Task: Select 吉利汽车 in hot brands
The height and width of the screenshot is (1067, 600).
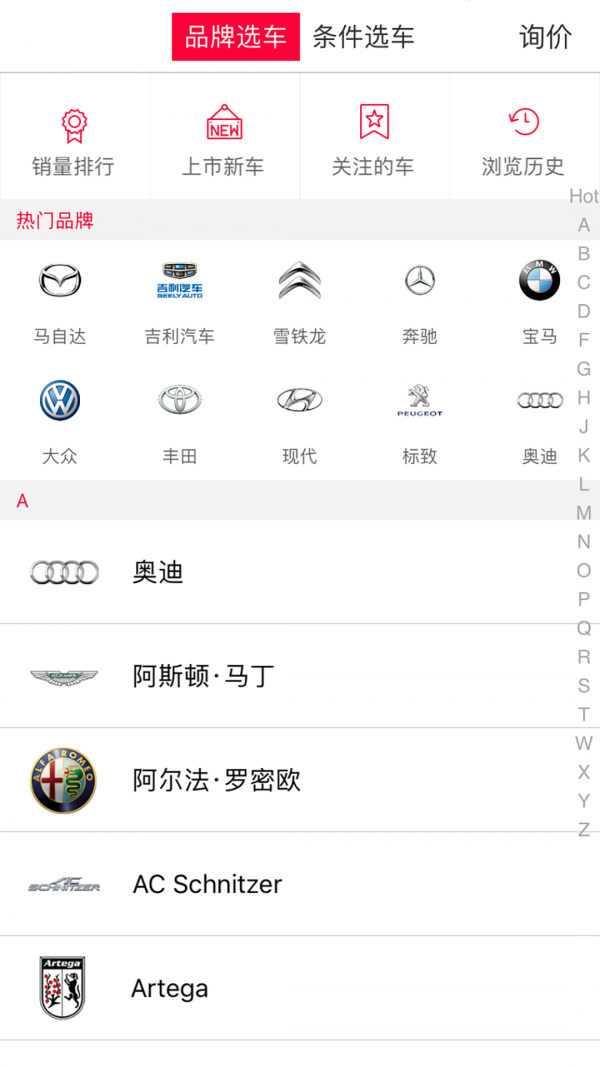Action: pyautogui.click(x=180, y=300)
